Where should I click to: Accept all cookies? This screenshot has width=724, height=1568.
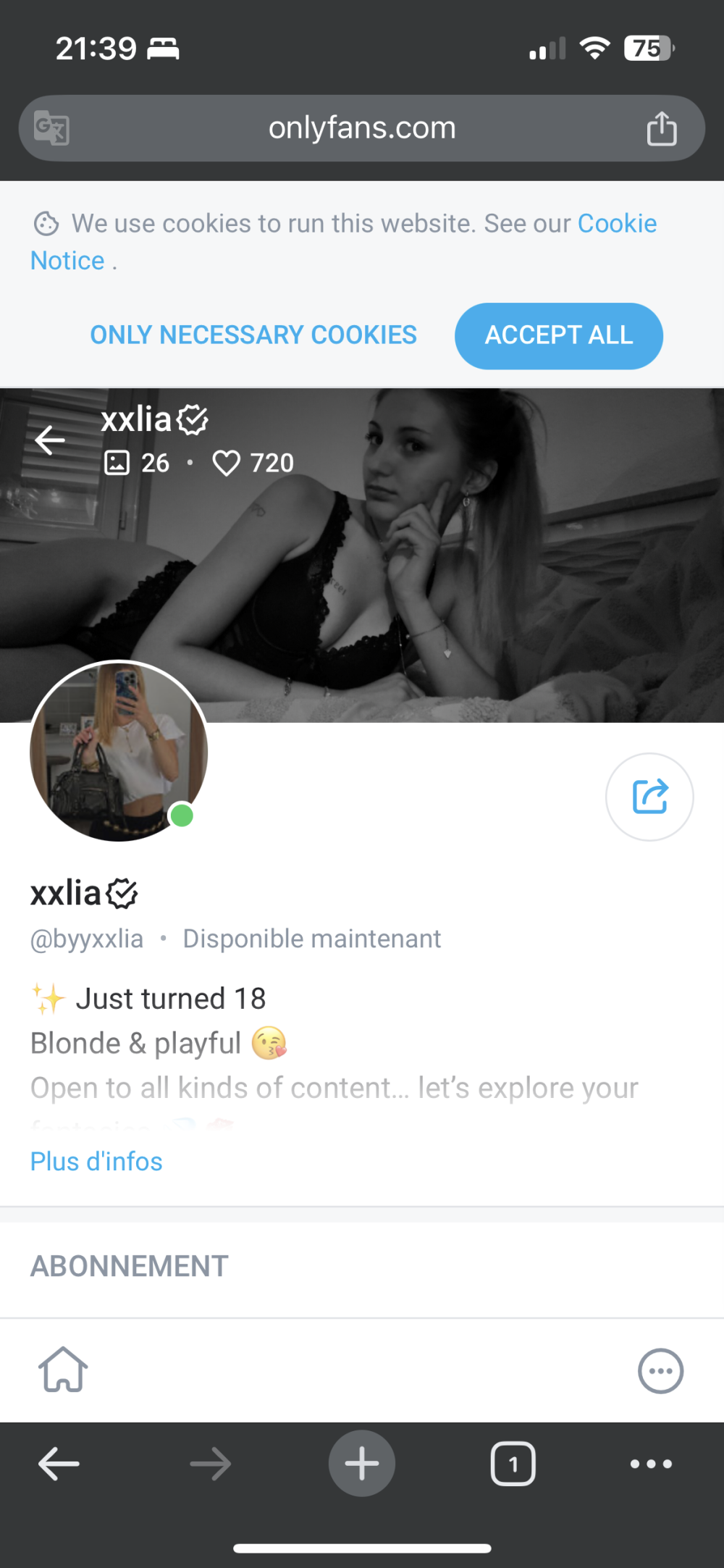coord(558,336)
